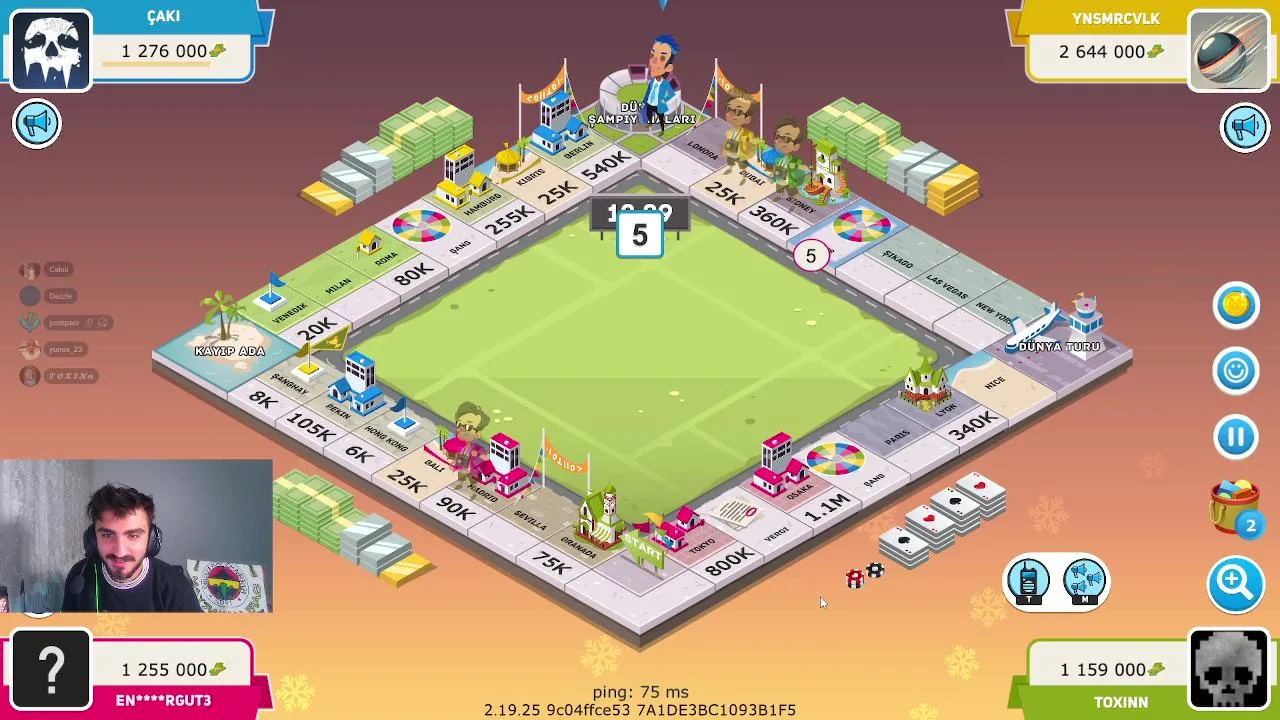Pause the game
The height and width of the screenshot is (720, 1280).
coord(1236,437)
